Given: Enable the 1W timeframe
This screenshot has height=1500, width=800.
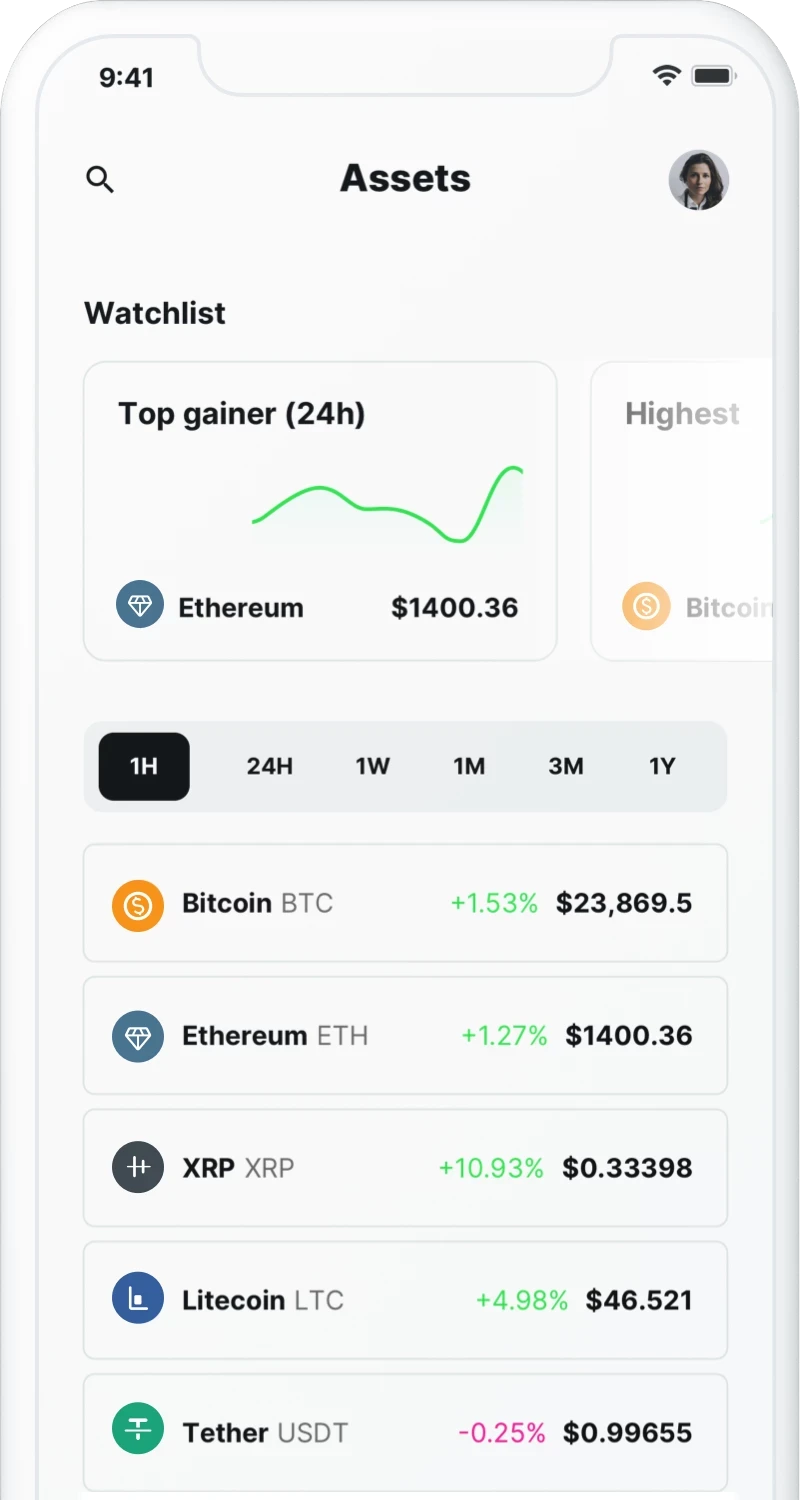Looking at the screenshot, I should pos(373,766).
